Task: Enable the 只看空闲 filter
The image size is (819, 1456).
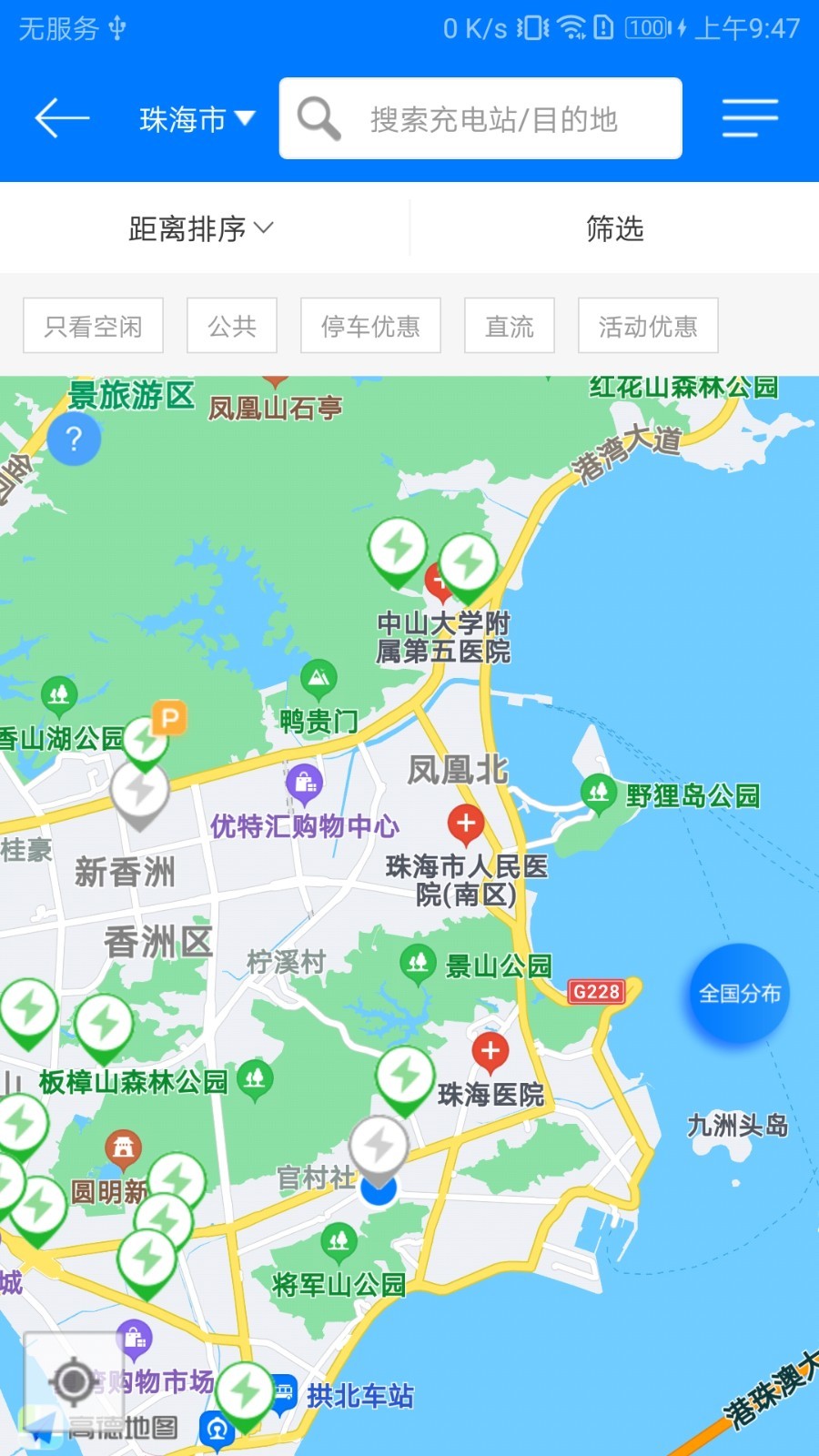Action: coord(92,326)
